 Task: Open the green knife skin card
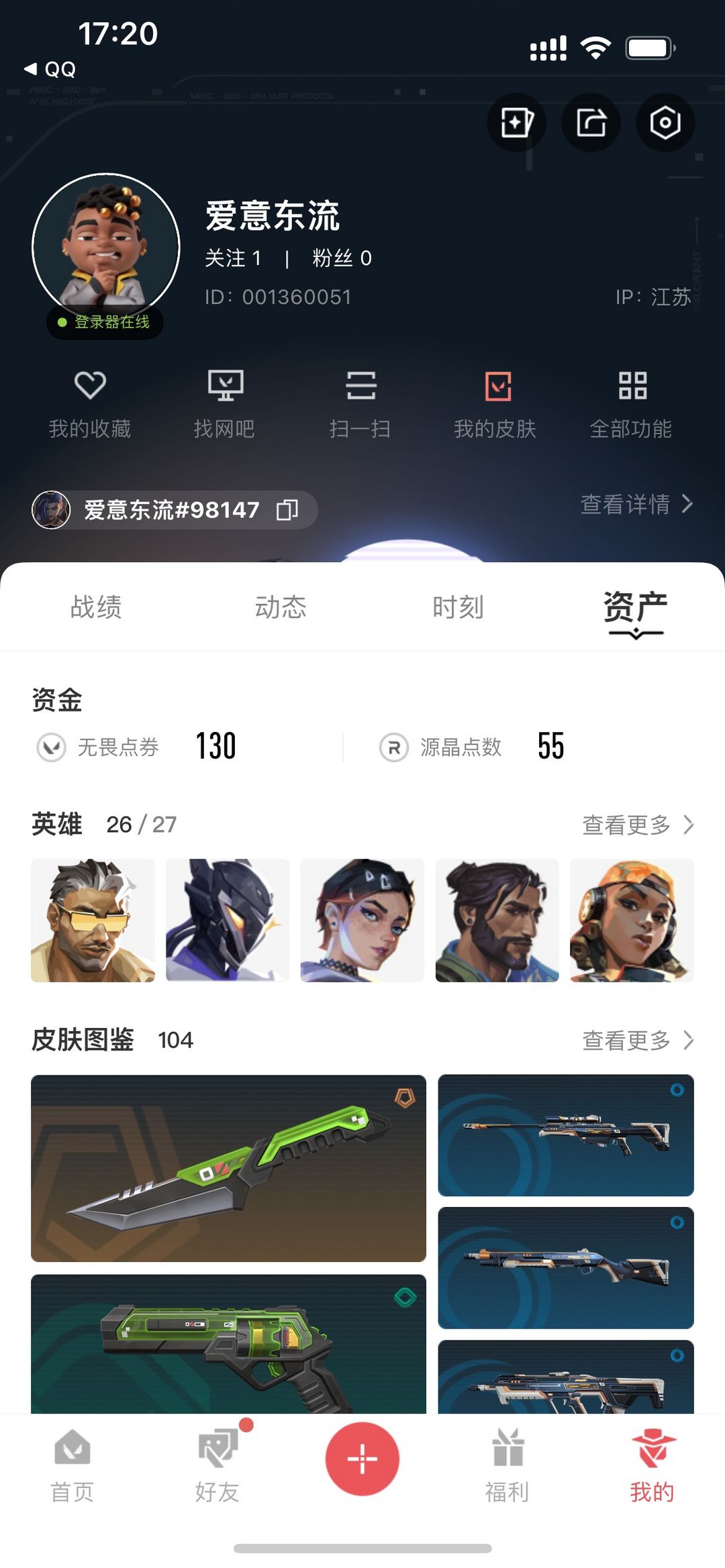(x=228, y=1168)
